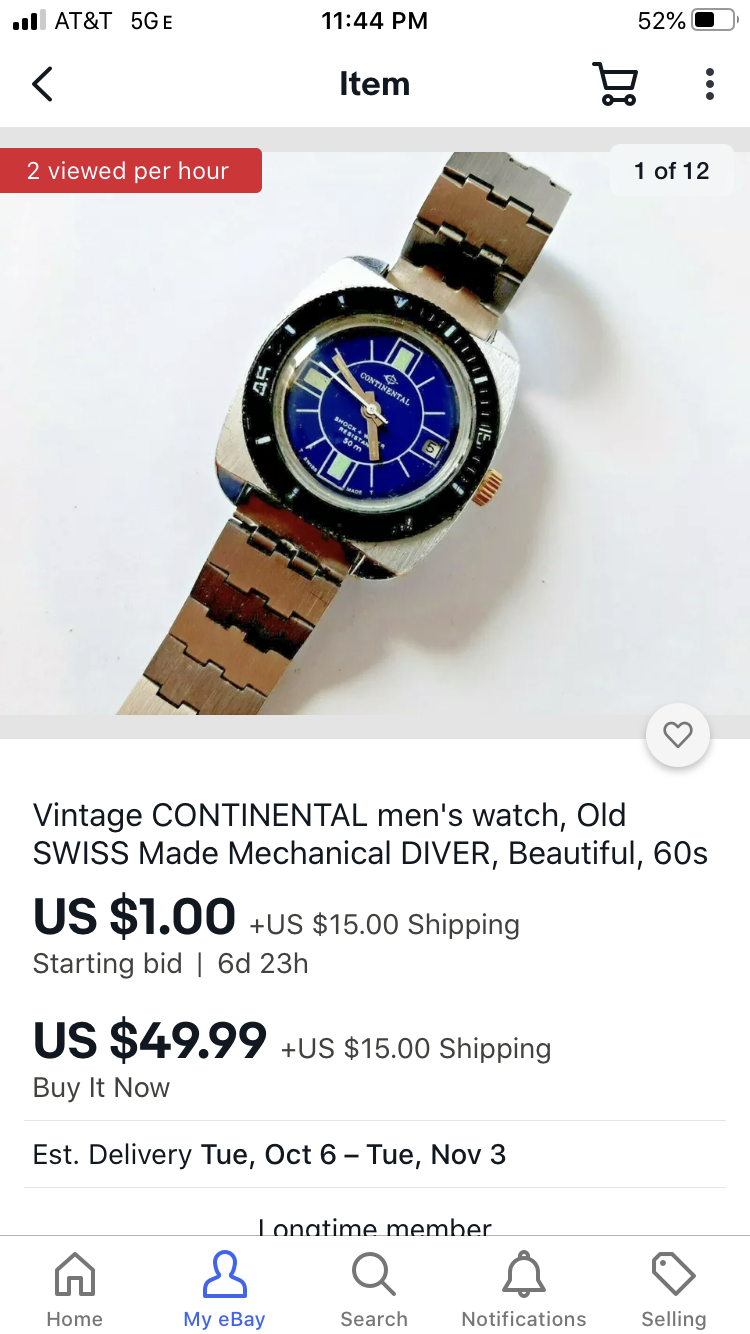Go to the Selling tab
This screenshot has width=750, height=1334.
click(673, 1290)
